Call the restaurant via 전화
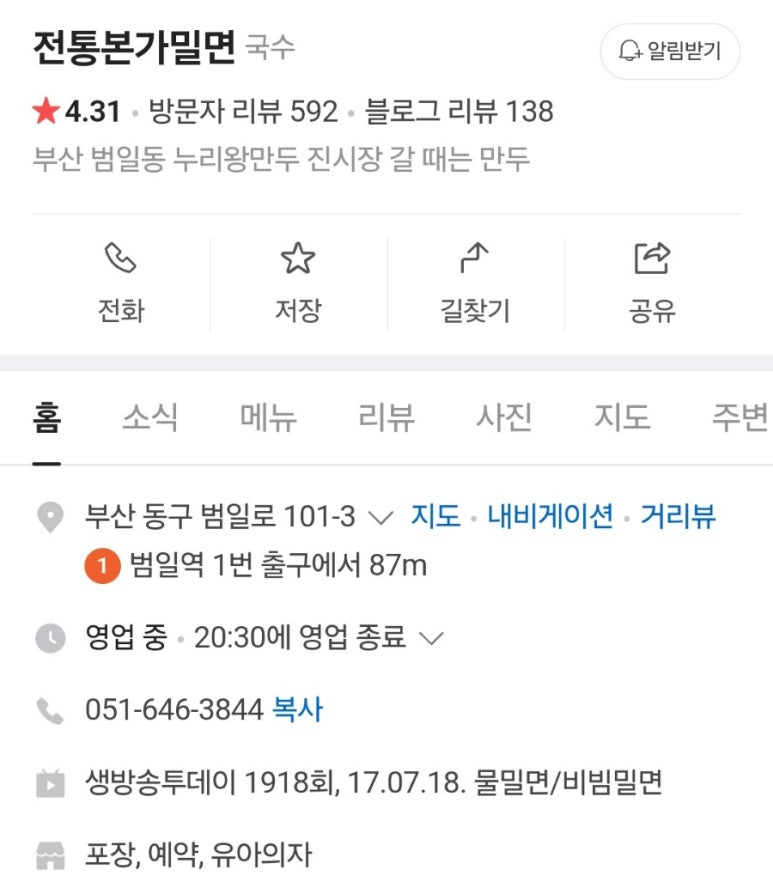 pos(121,284)
